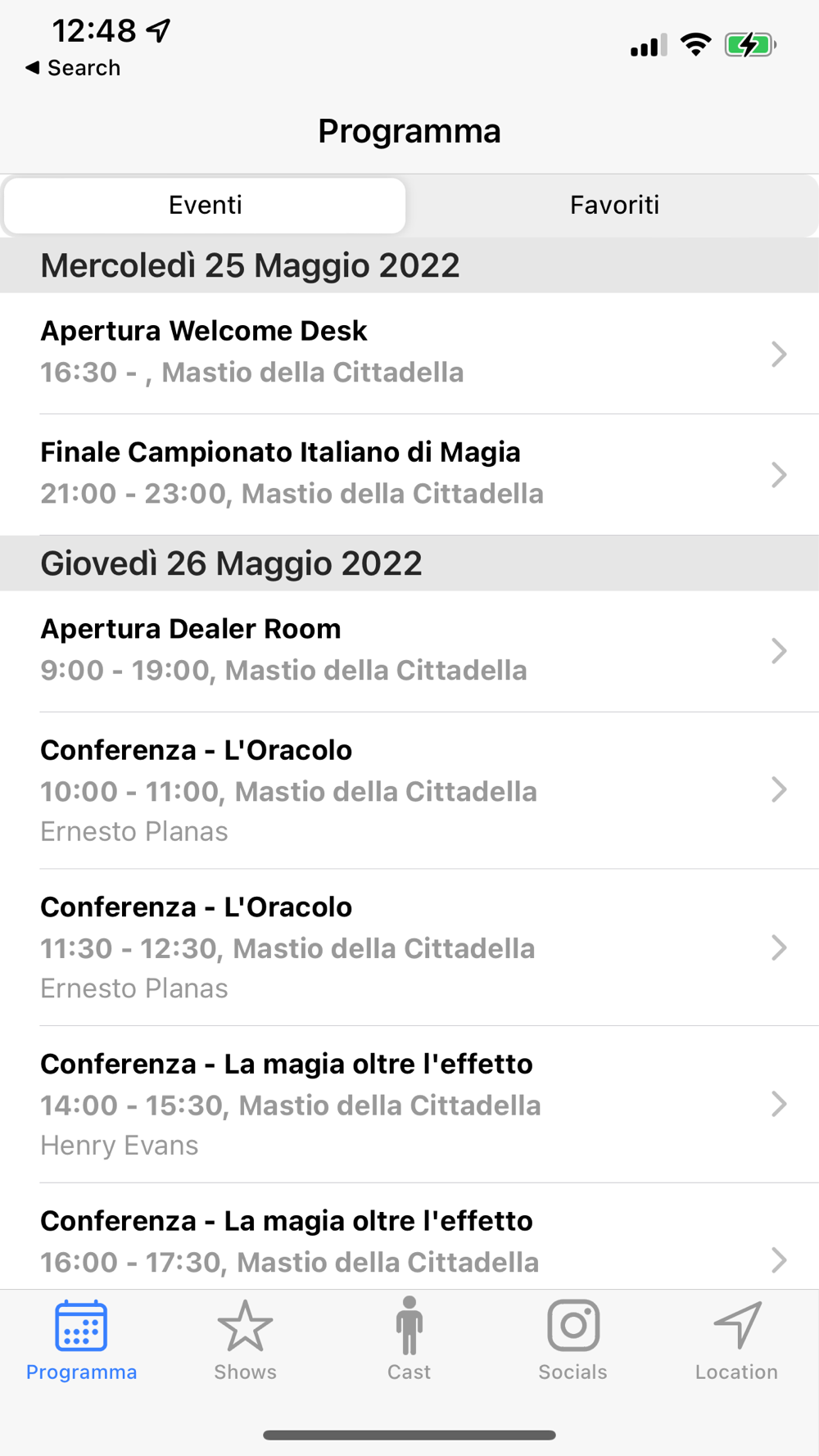The height and width of the screenshot is (1456, 819).
Task: Return to Search via the back arrow
Action: (73, 68)
